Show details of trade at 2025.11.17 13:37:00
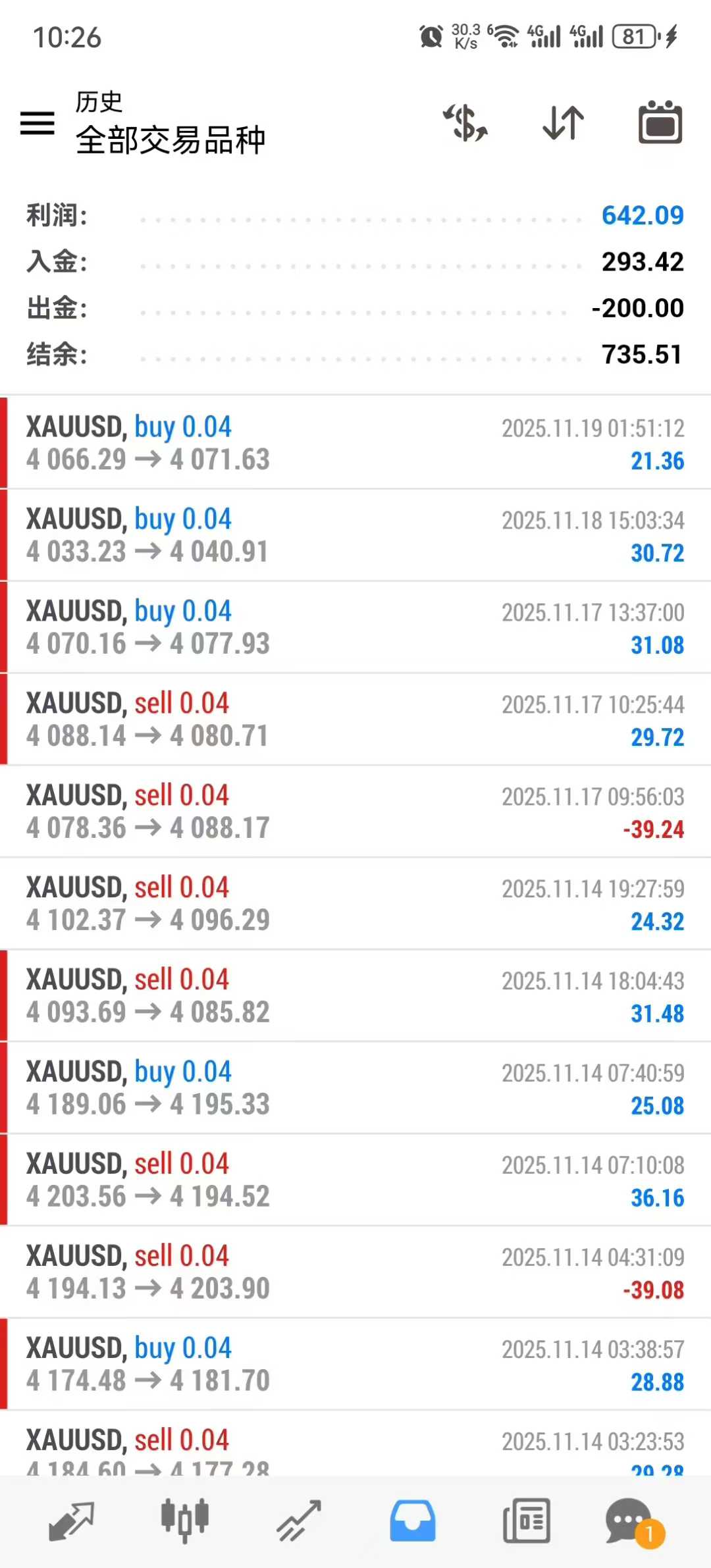Viewport: 711px width, 1568px height. click(x=355, y=627)
